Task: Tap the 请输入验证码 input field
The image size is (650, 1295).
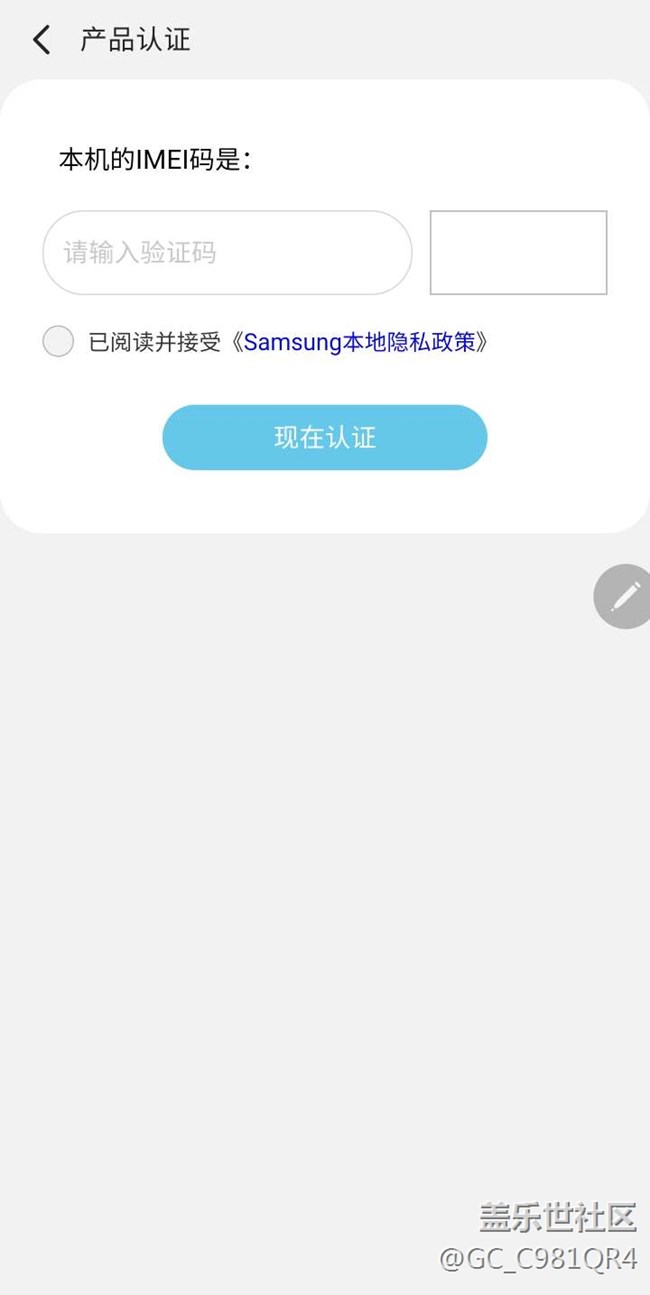Action: 227,253
